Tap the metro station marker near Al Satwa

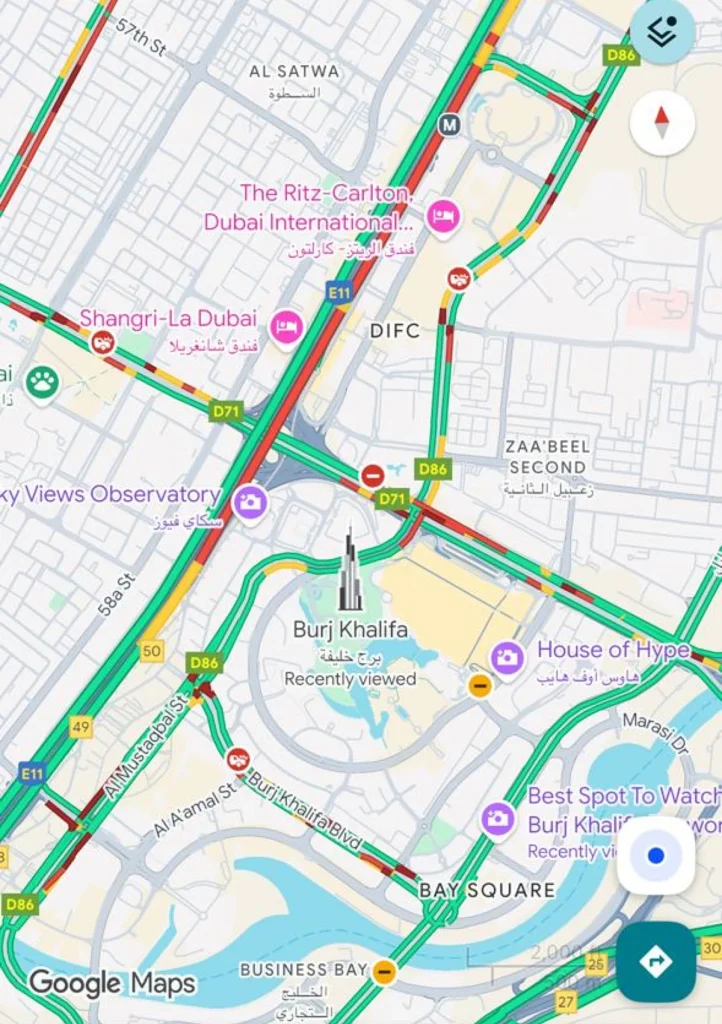coord(449,124)
